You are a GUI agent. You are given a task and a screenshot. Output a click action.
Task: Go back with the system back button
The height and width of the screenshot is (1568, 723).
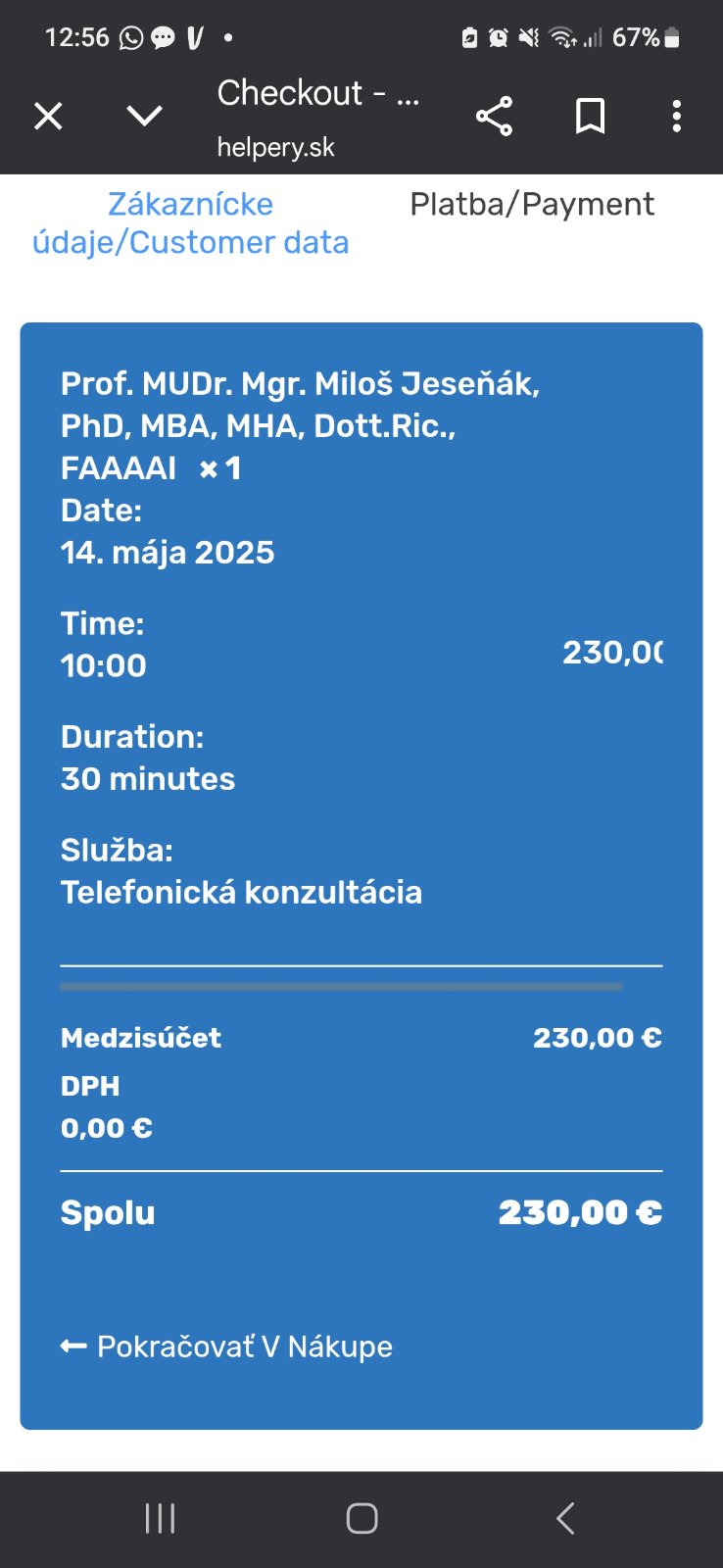(x=564, y=1518)
